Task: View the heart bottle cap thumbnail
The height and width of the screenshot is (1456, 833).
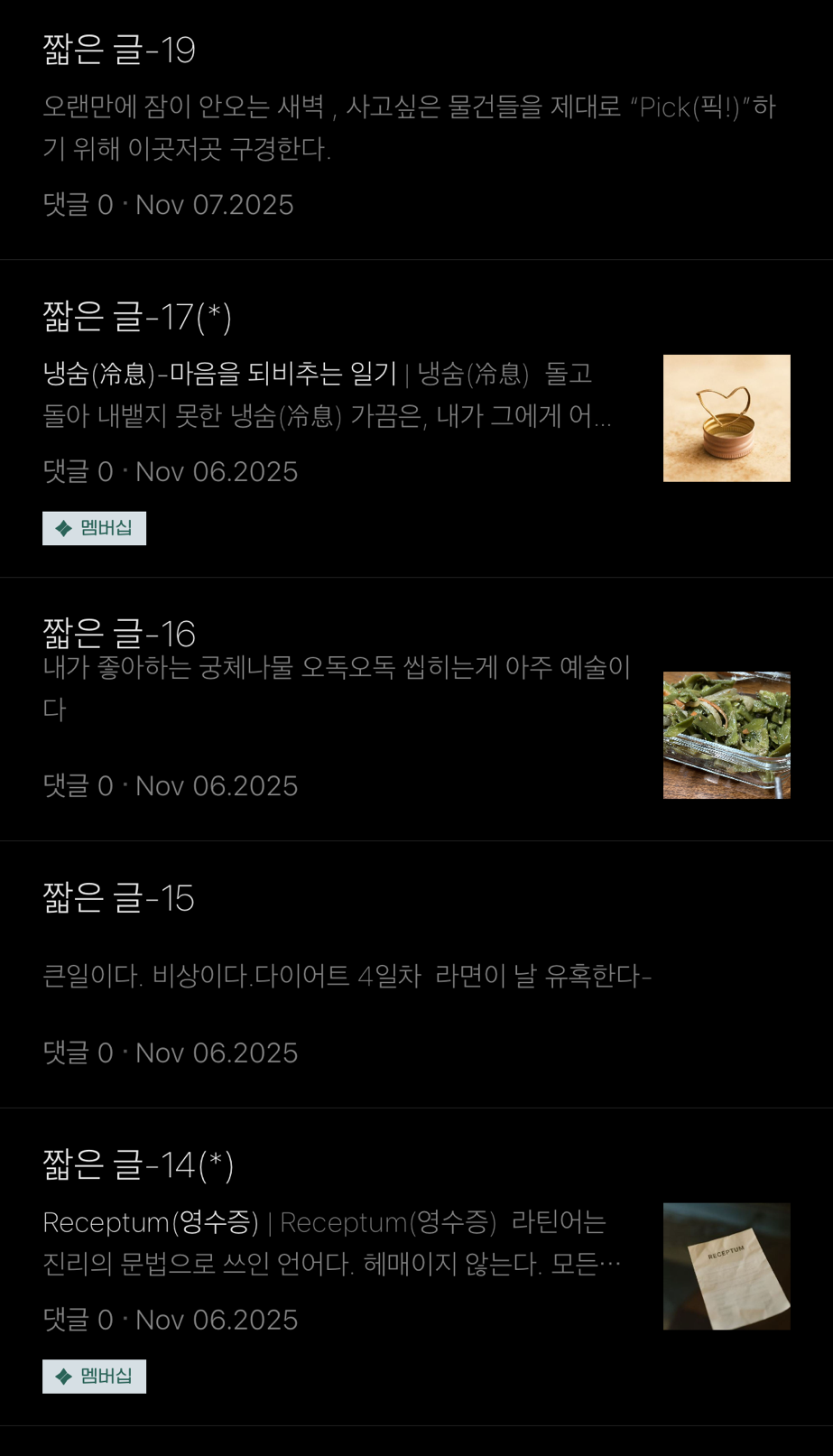Action: click(727, 418)
